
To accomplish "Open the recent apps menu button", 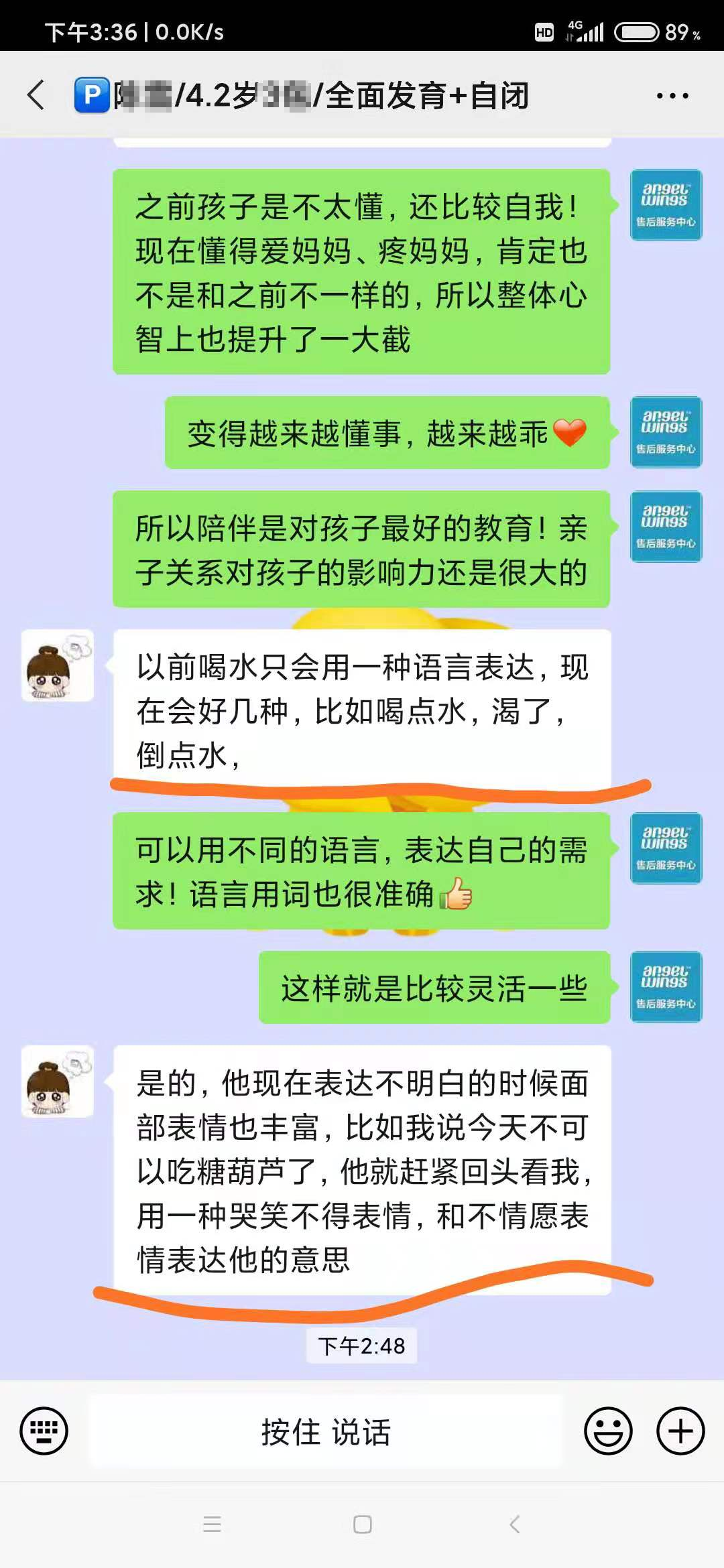I will 212,1524.
